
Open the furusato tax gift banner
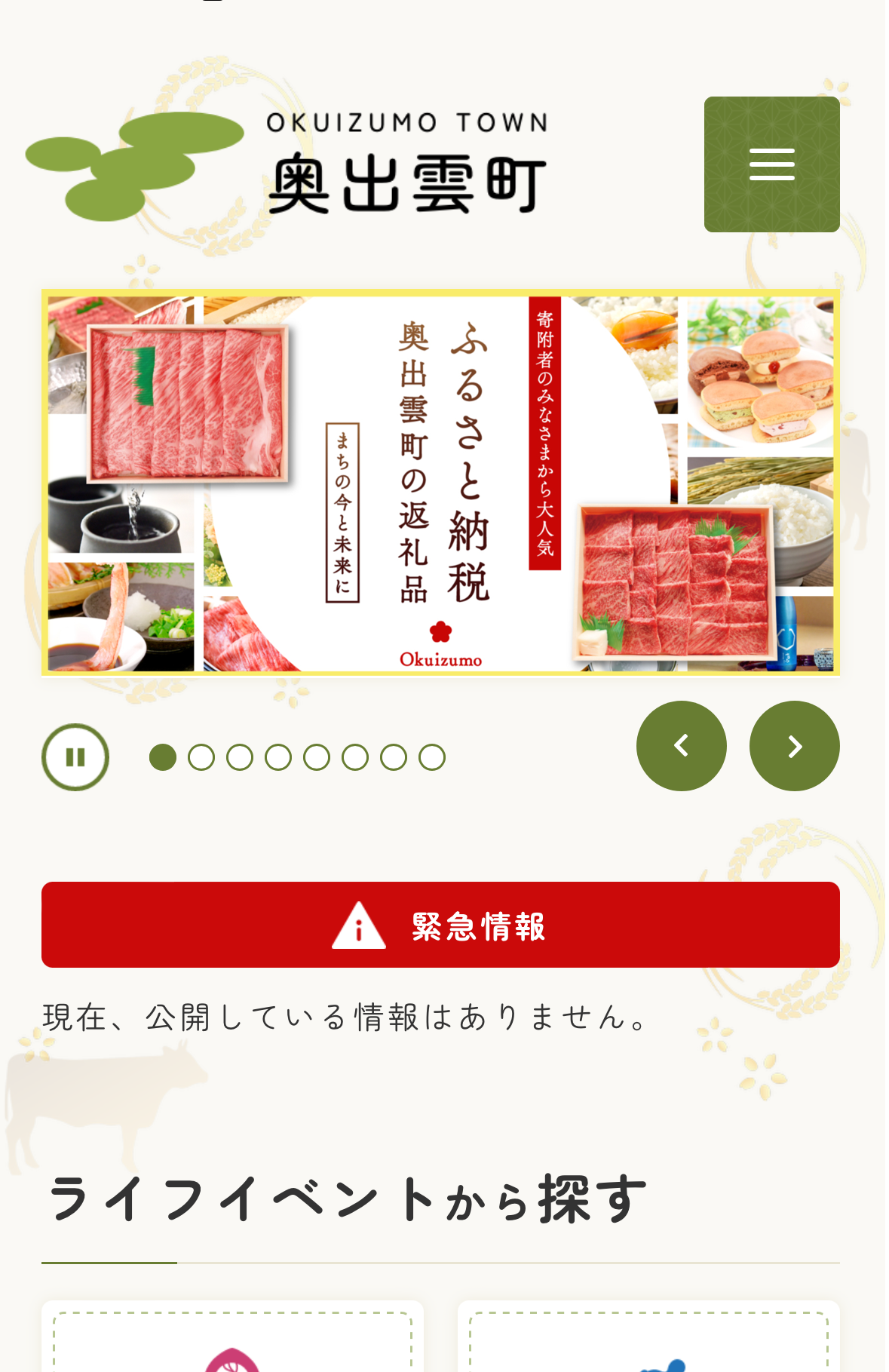click(x=440, y=483)
